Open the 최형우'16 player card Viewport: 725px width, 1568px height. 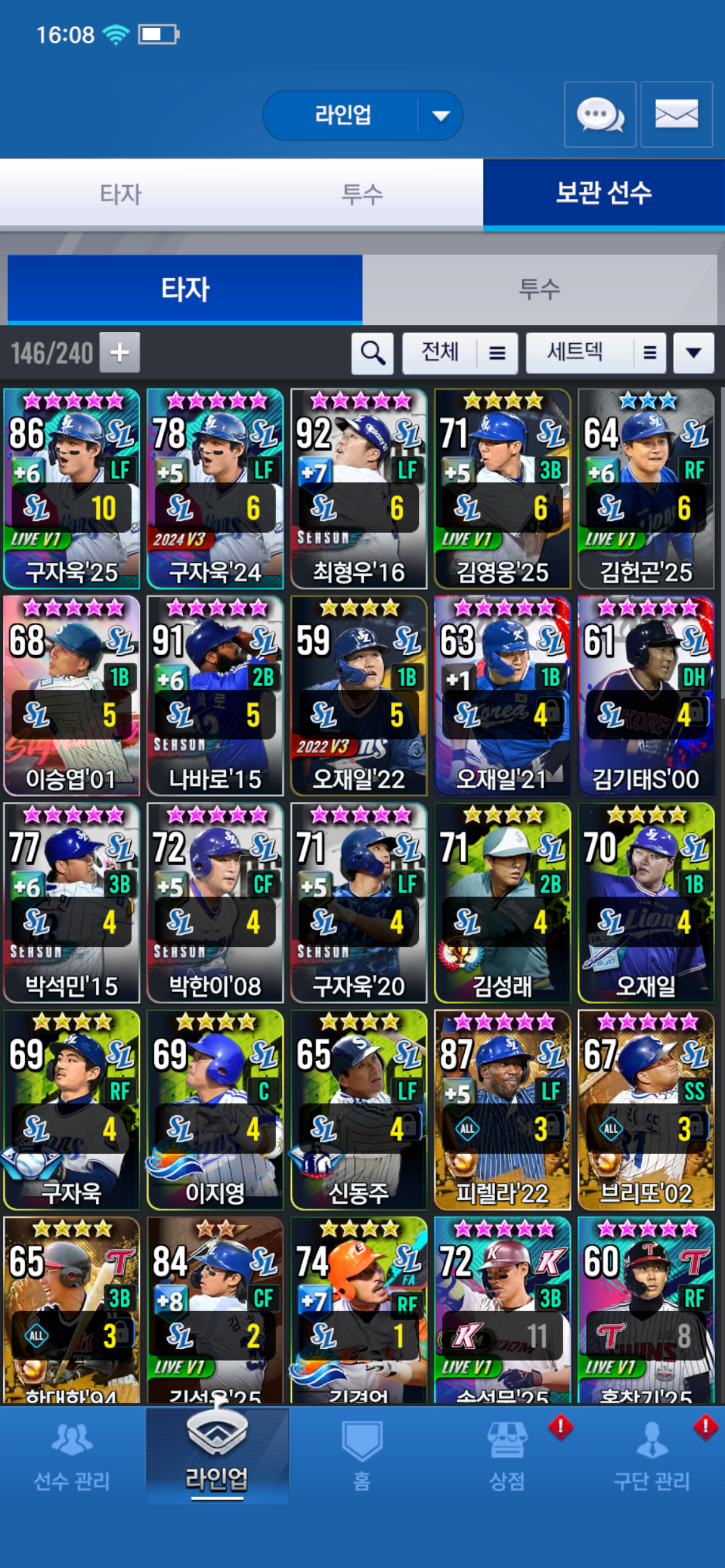click(359, 489)
